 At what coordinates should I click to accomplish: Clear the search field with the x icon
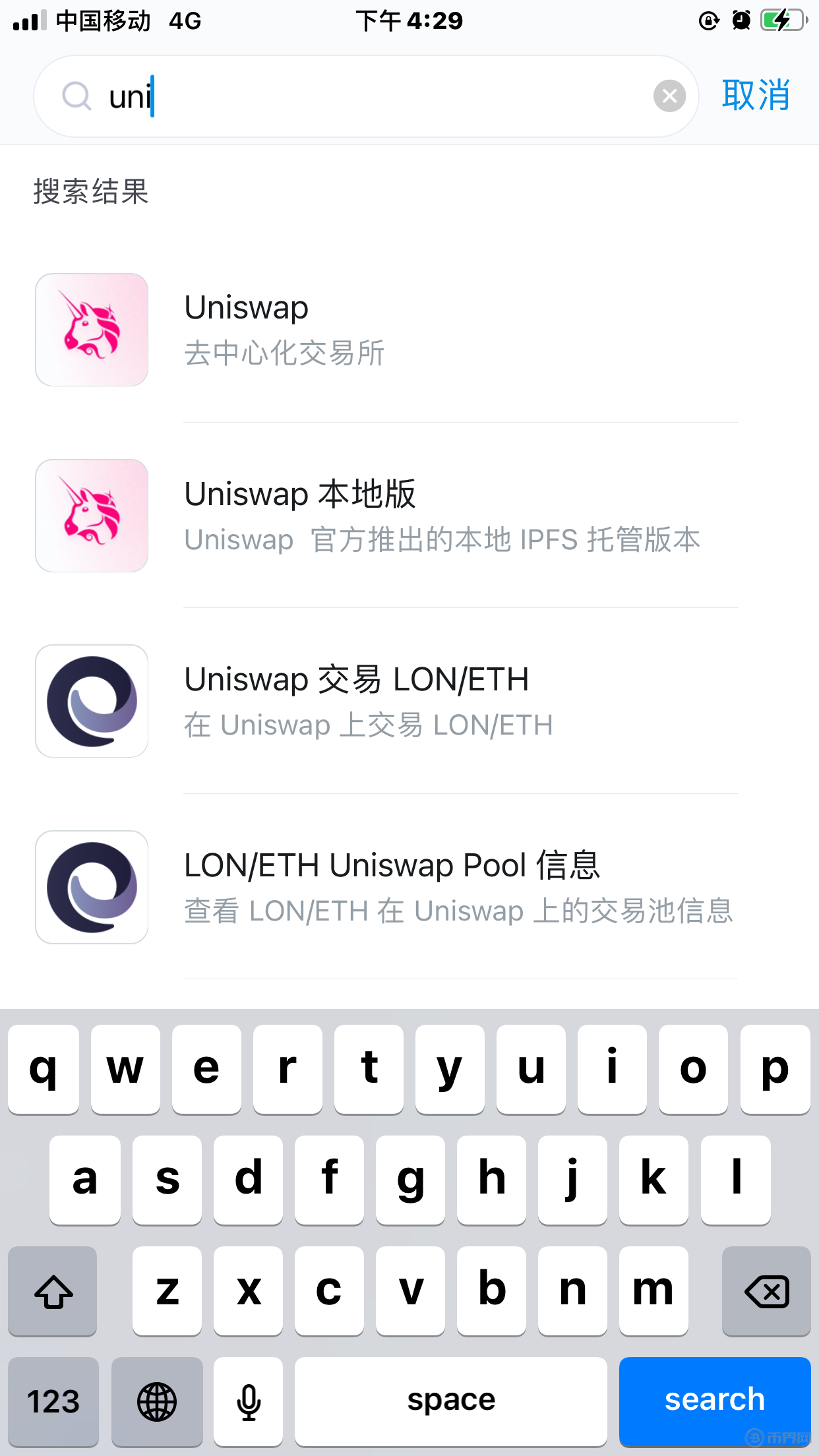(x=670, y=96)
